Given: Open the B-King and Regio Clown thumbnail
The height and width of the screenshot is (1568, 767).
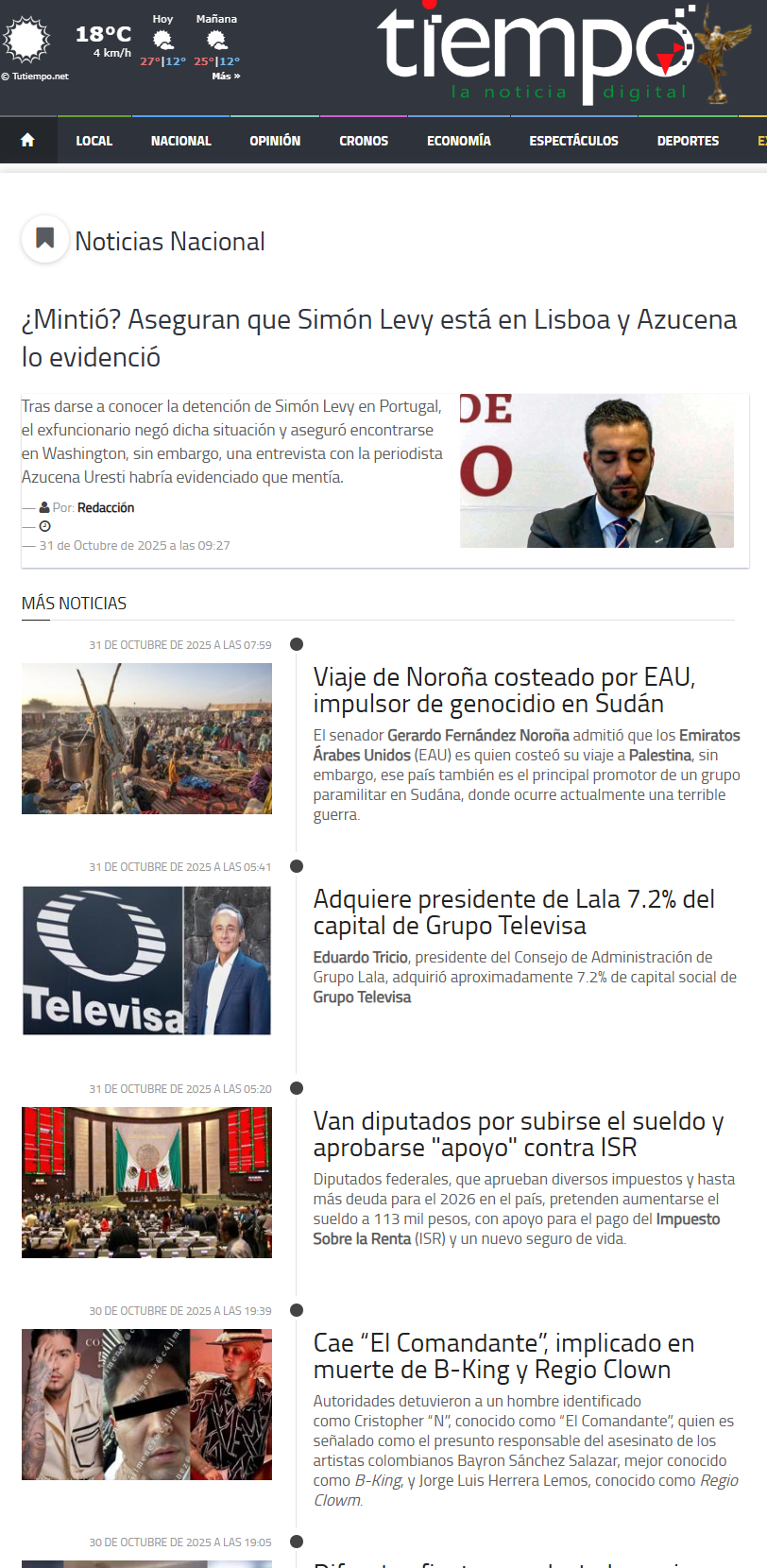Looking at the screenshot, I should point(146,1405).
